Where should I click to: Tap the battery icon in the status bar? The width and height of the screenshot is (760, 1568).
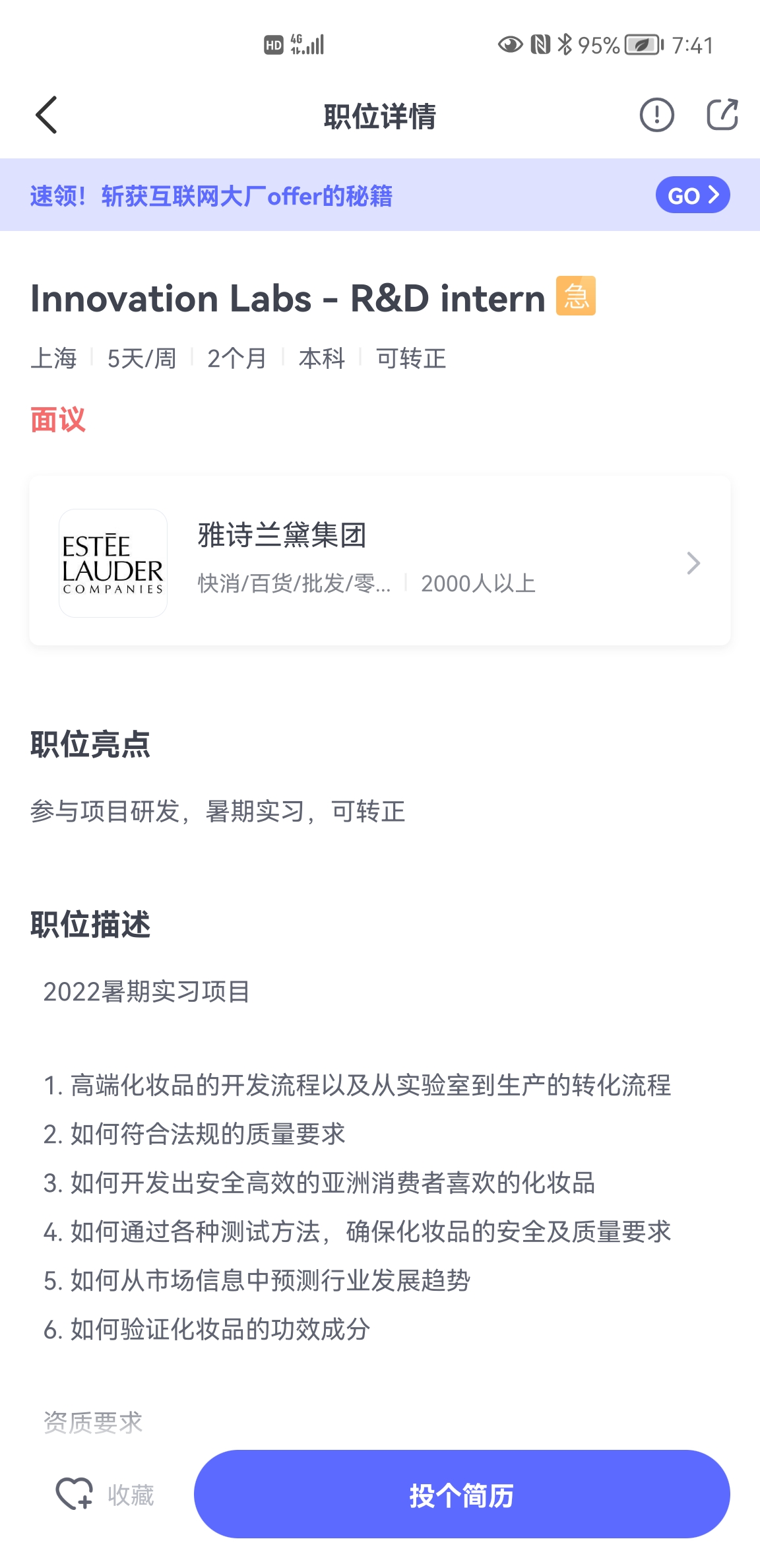coord(643,45)
